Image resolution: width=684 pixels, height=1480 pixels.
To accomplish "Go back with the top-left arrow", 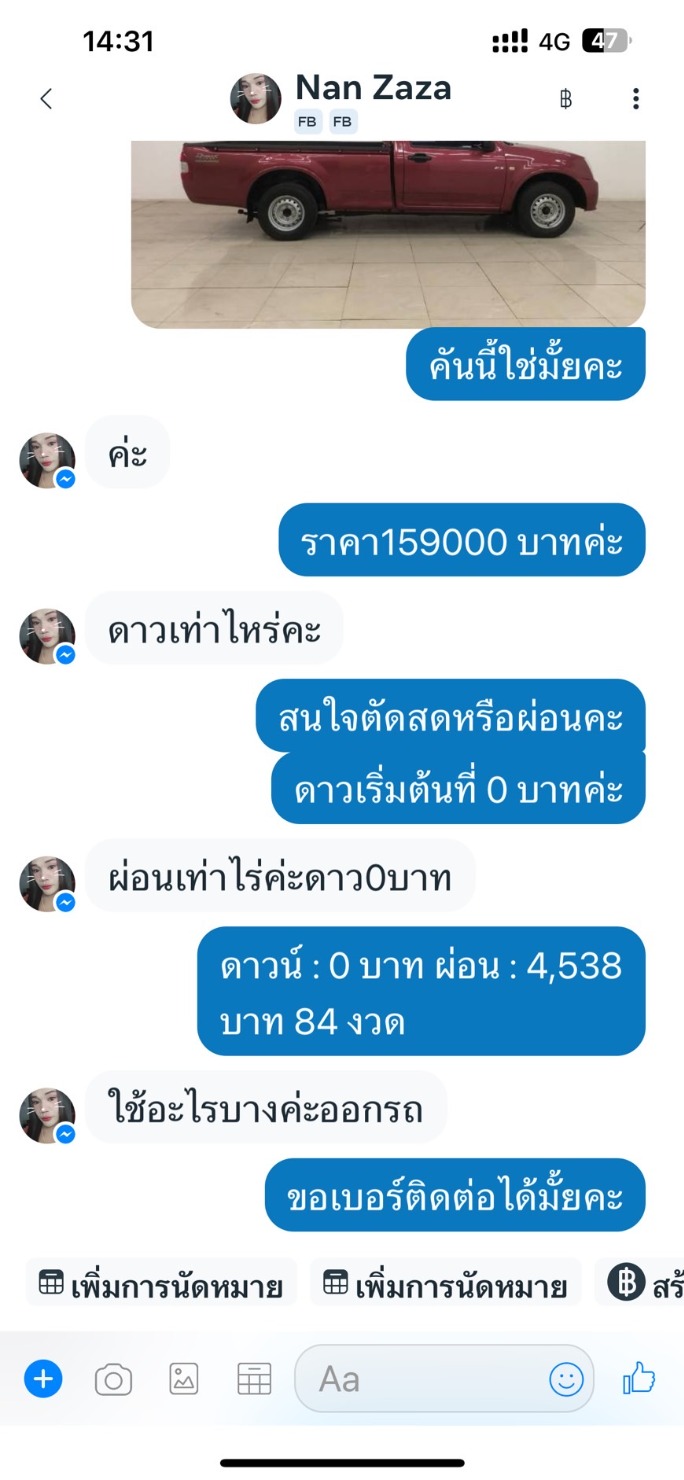I will coord(45,99).
